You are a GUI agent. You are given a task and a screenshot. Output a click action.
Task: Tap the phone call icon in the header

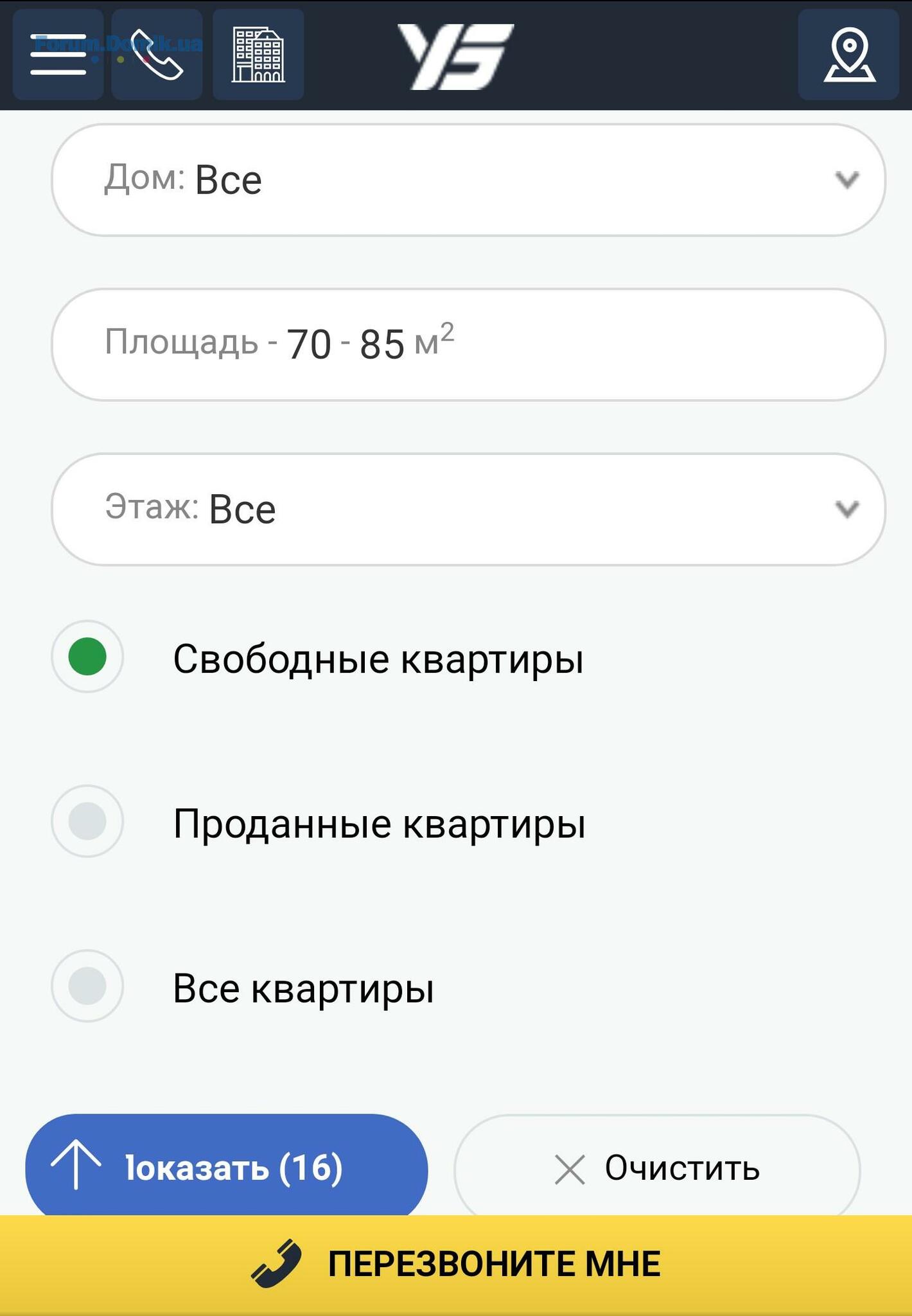(157, 55)
